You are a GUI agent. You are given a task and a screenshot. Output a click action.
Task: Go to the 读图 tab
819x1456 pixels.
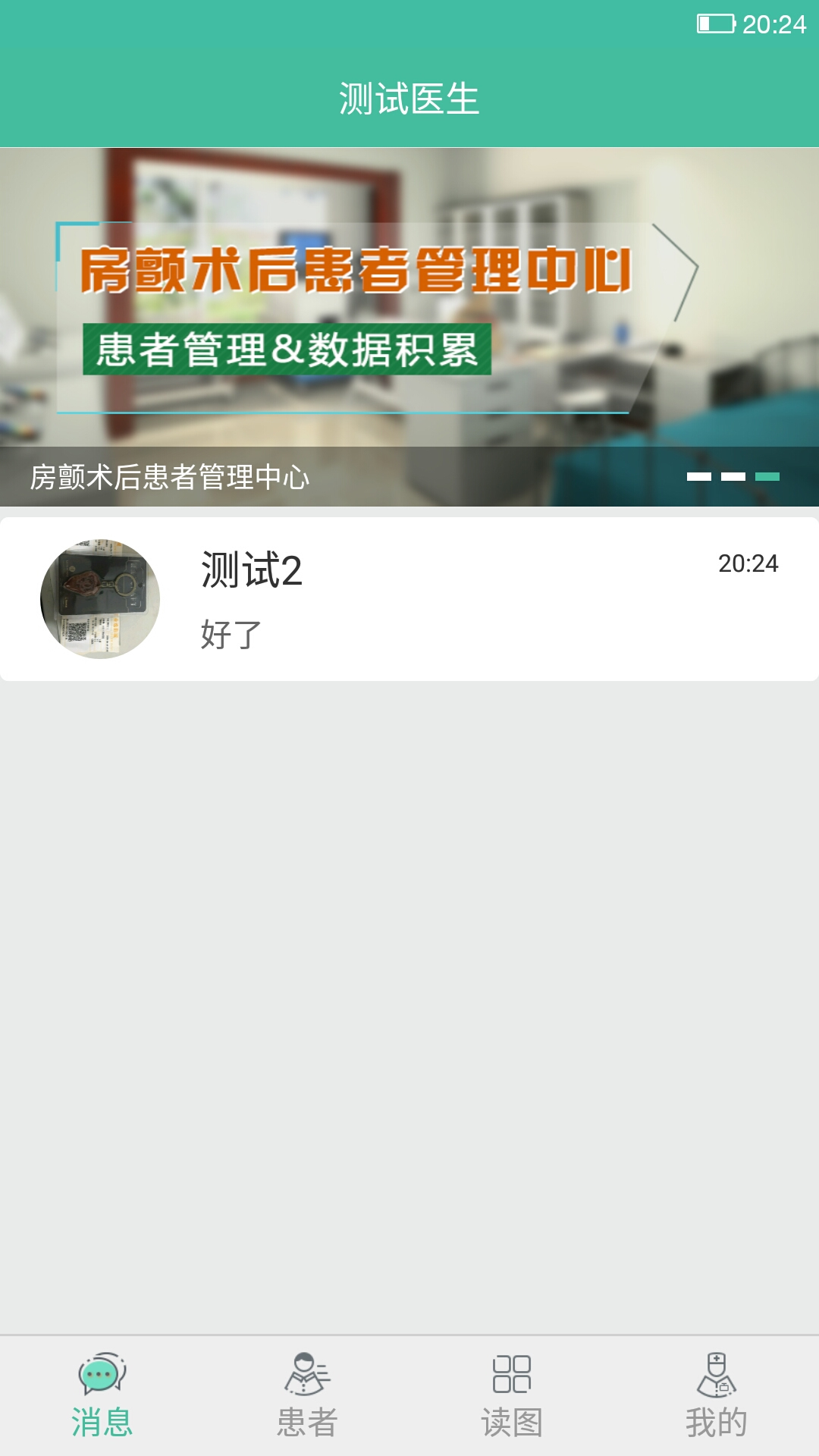tap(512, 1396)
